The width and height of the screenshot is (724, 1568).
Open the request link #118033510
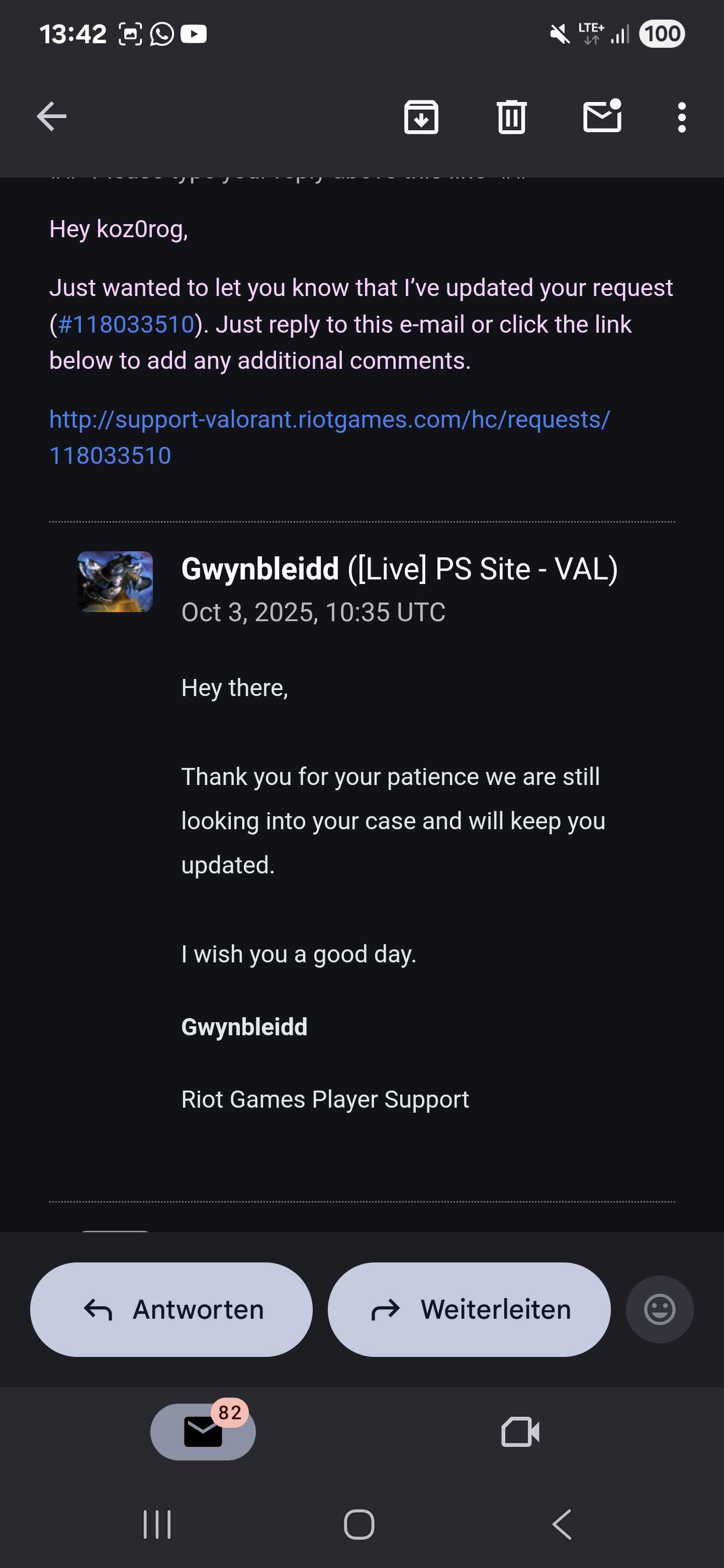coord(126,325)
